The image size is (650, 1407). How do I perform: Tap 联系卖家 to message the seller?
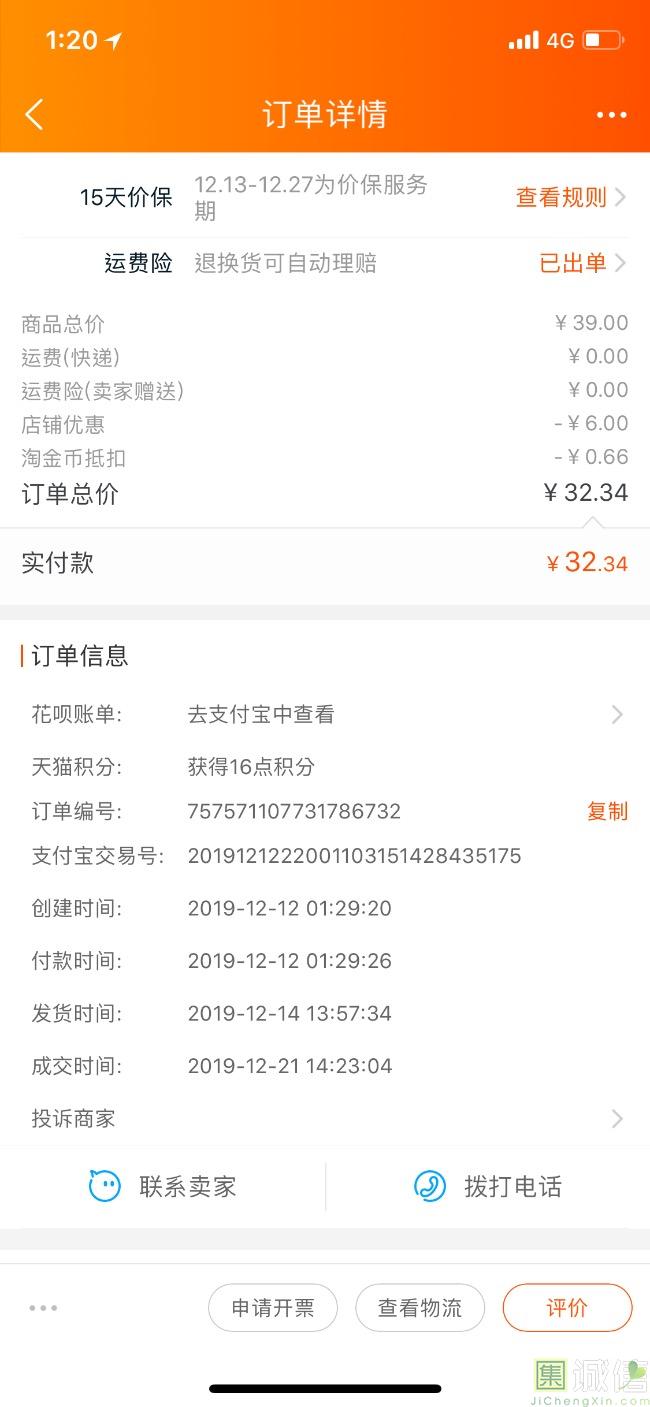pyautogui.click(x=163, y=1187)
